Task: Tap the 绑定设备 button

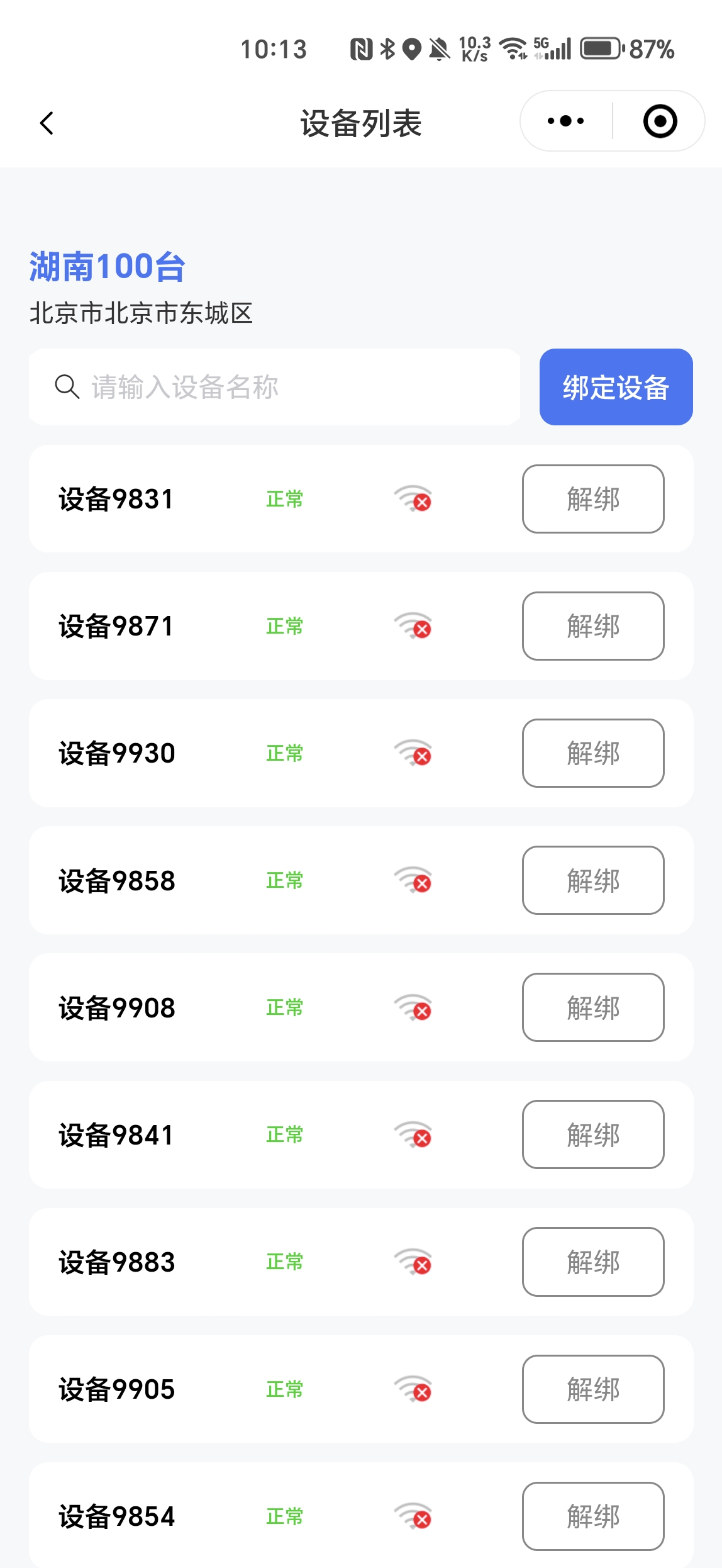Action: tap(616, 387)
